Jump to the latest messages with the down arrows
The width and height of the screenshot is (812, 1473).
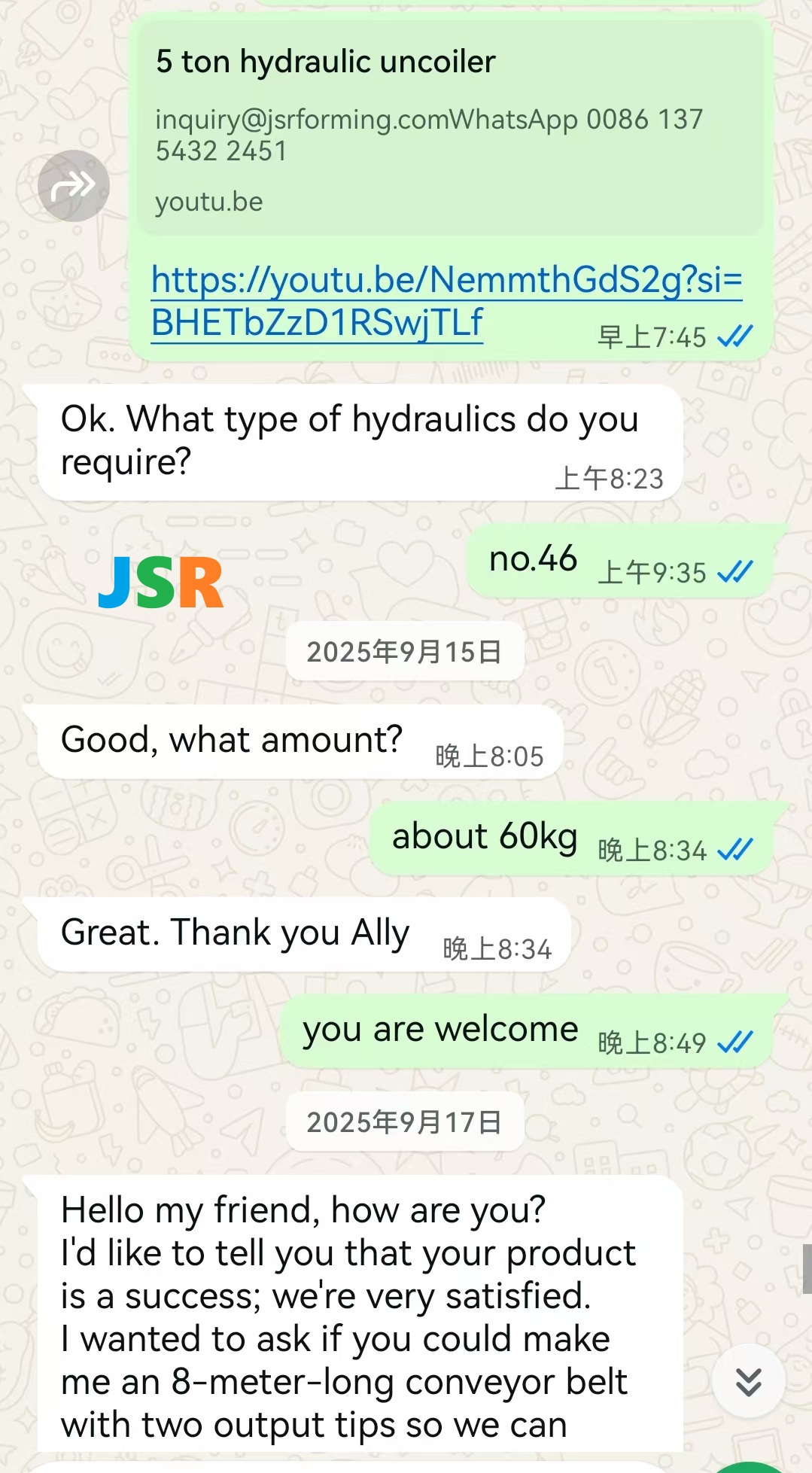click(x=748, y=1381)
